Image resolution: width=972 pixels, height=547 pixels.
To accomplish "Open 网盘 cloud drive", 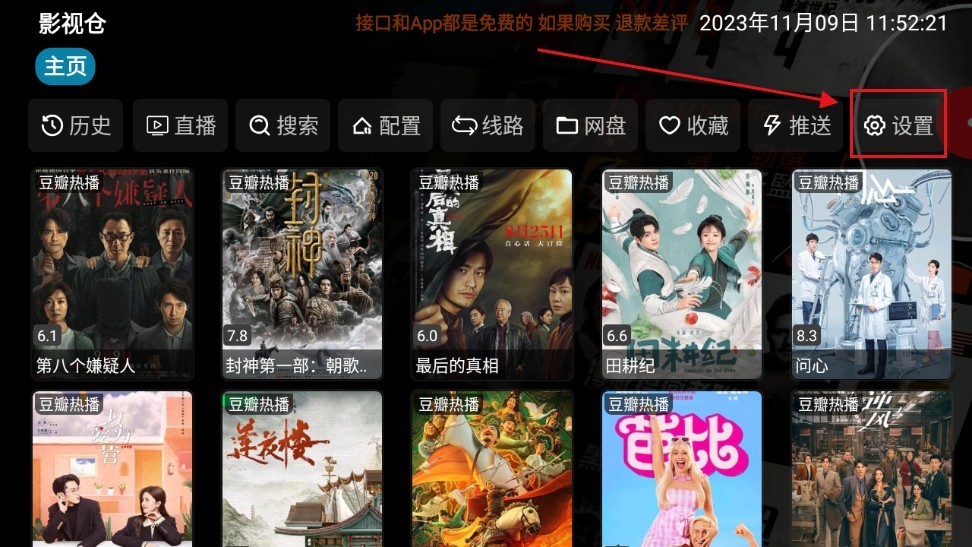I will tap(591, 126).
